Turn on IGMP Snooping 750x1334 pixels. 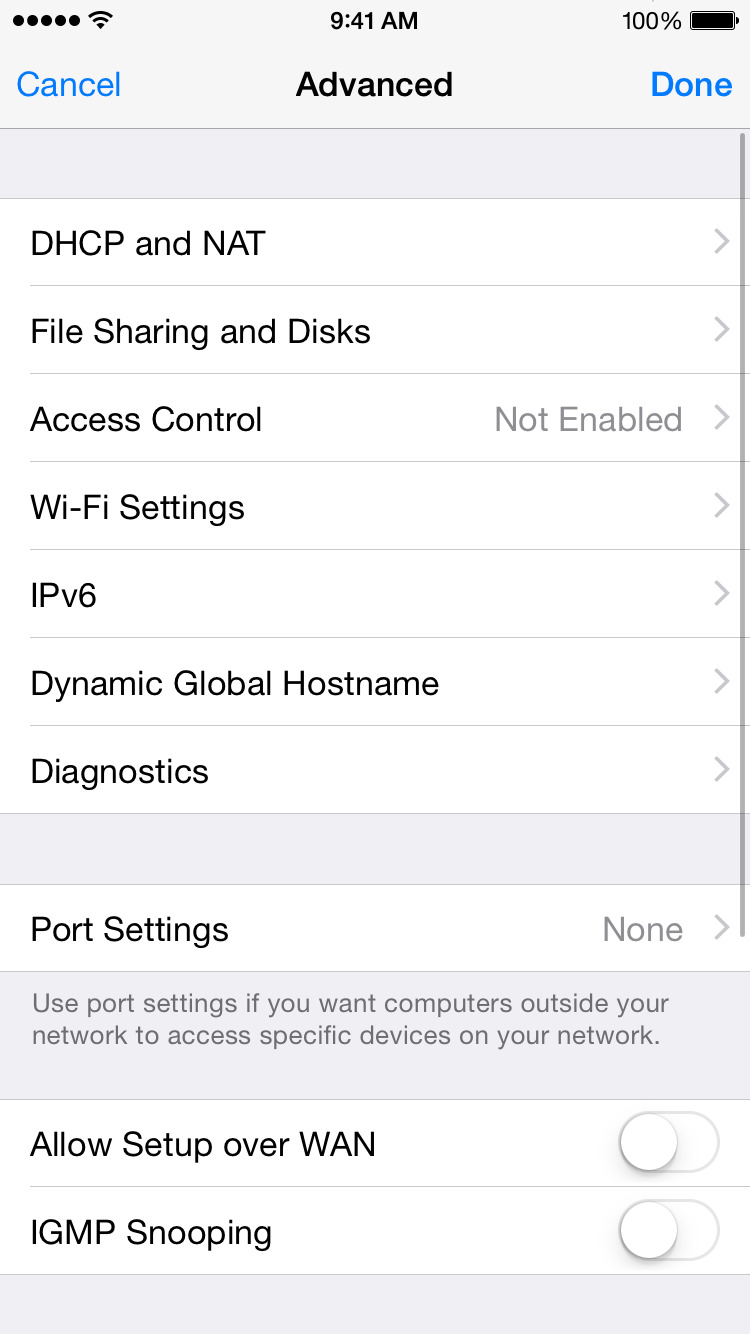pos(668,1230)
